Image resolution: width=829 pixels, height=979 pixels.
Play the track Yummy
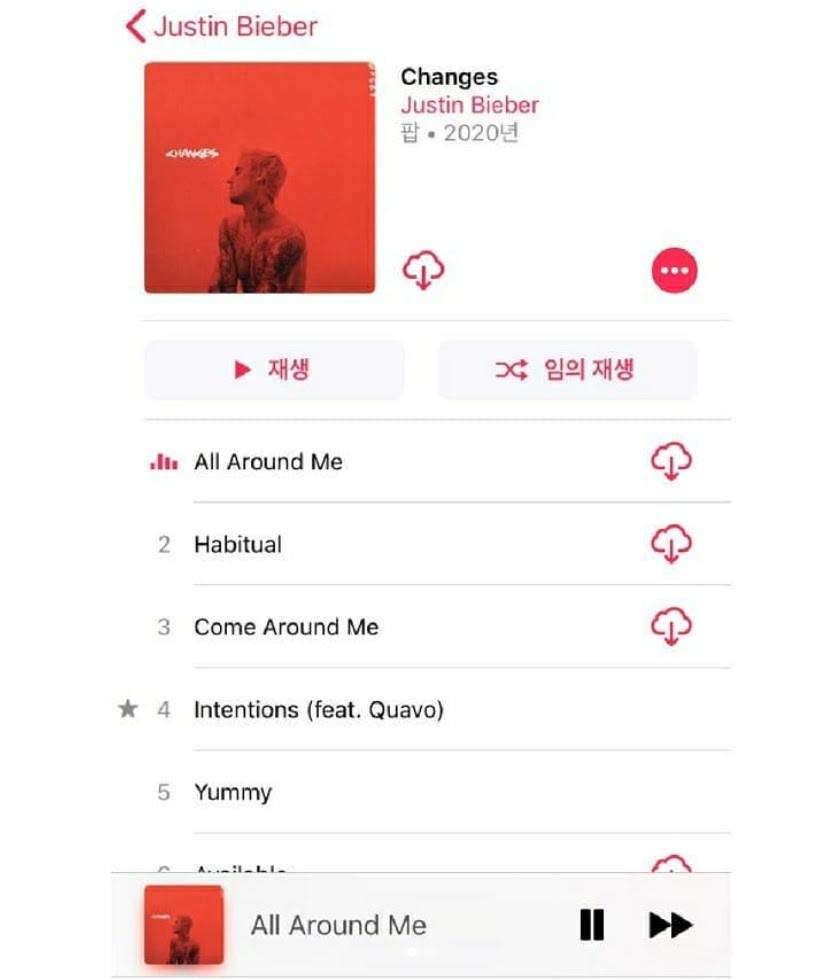[x=233, y=792]
